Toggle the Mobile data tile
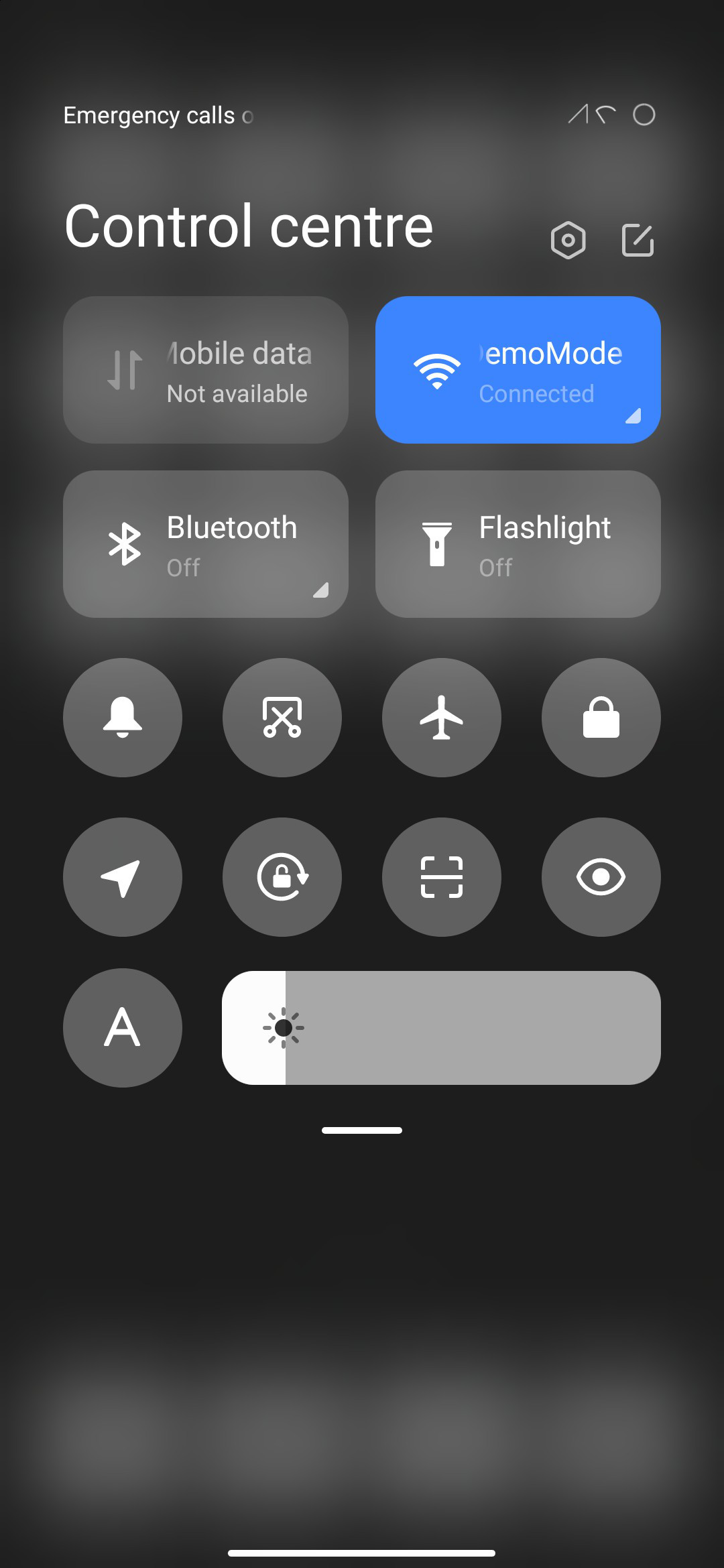Image resolution: width=724 pixels, height=1568 pixels. pos(206,370)
